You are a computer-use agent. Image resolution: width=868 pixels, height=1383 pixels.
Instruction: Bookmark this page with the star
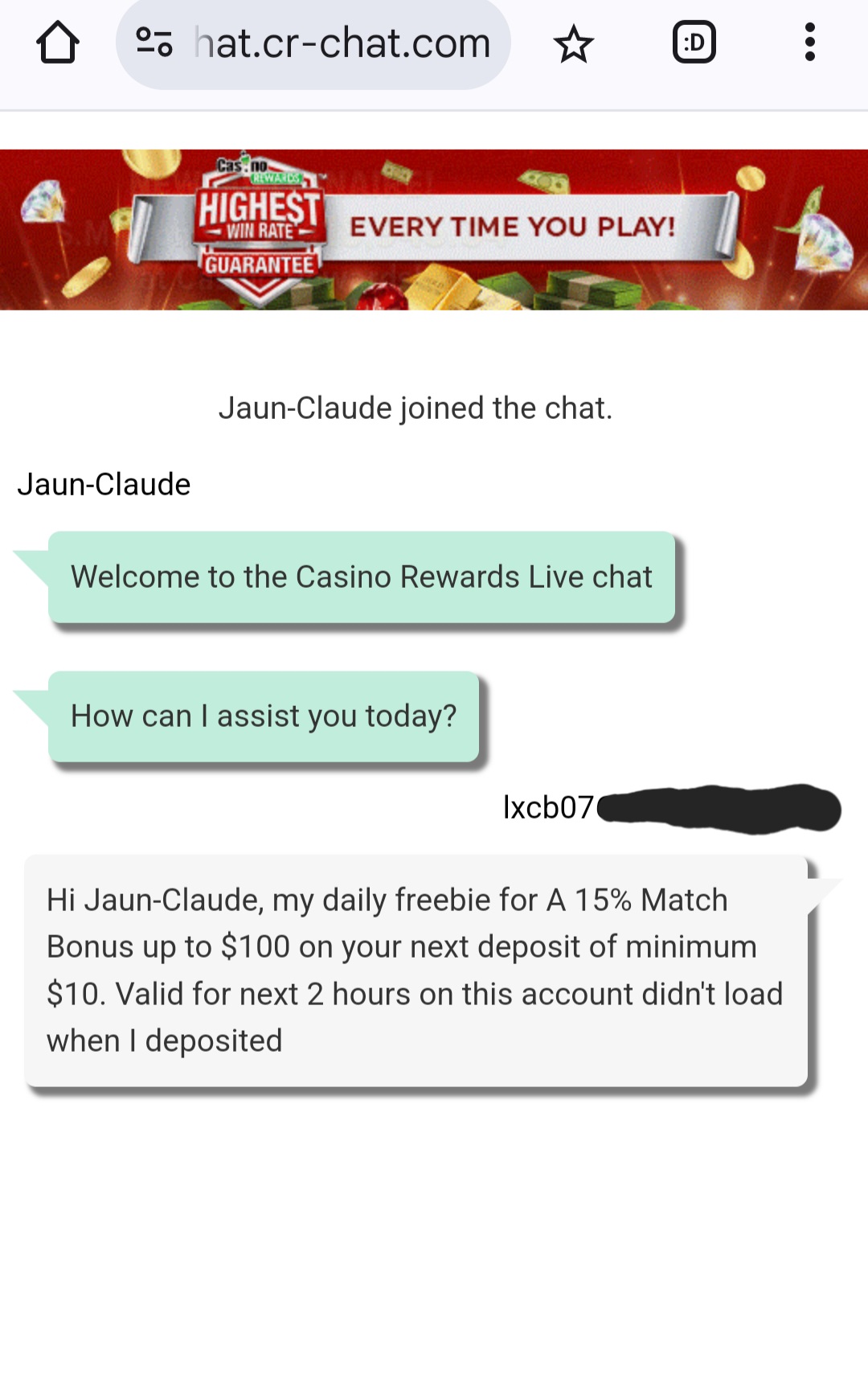(573, 43)
